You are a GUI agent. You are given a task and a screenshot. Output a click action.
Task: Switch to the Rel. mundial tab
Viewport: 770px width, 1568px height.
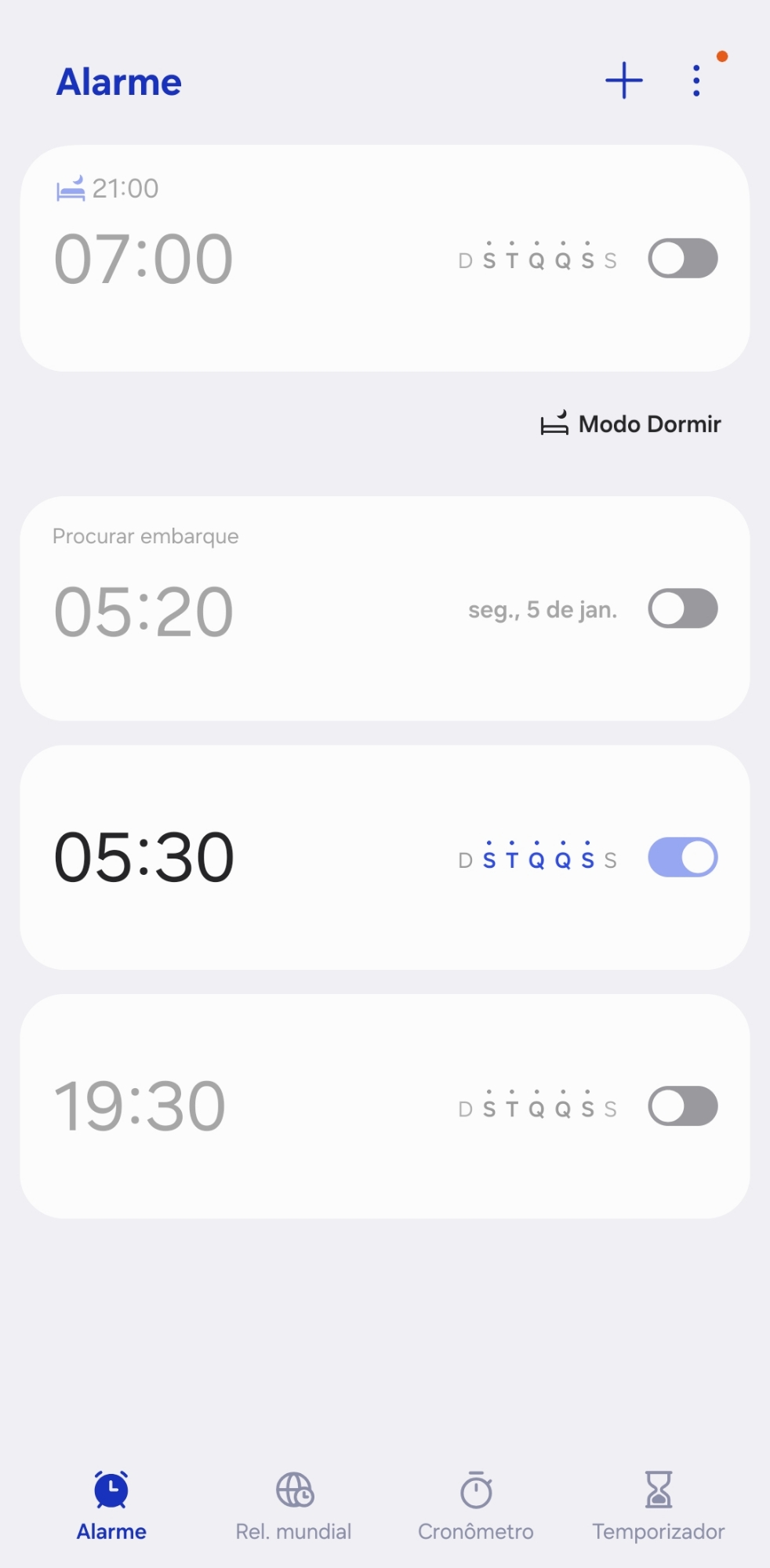[x=294, y=1505]
